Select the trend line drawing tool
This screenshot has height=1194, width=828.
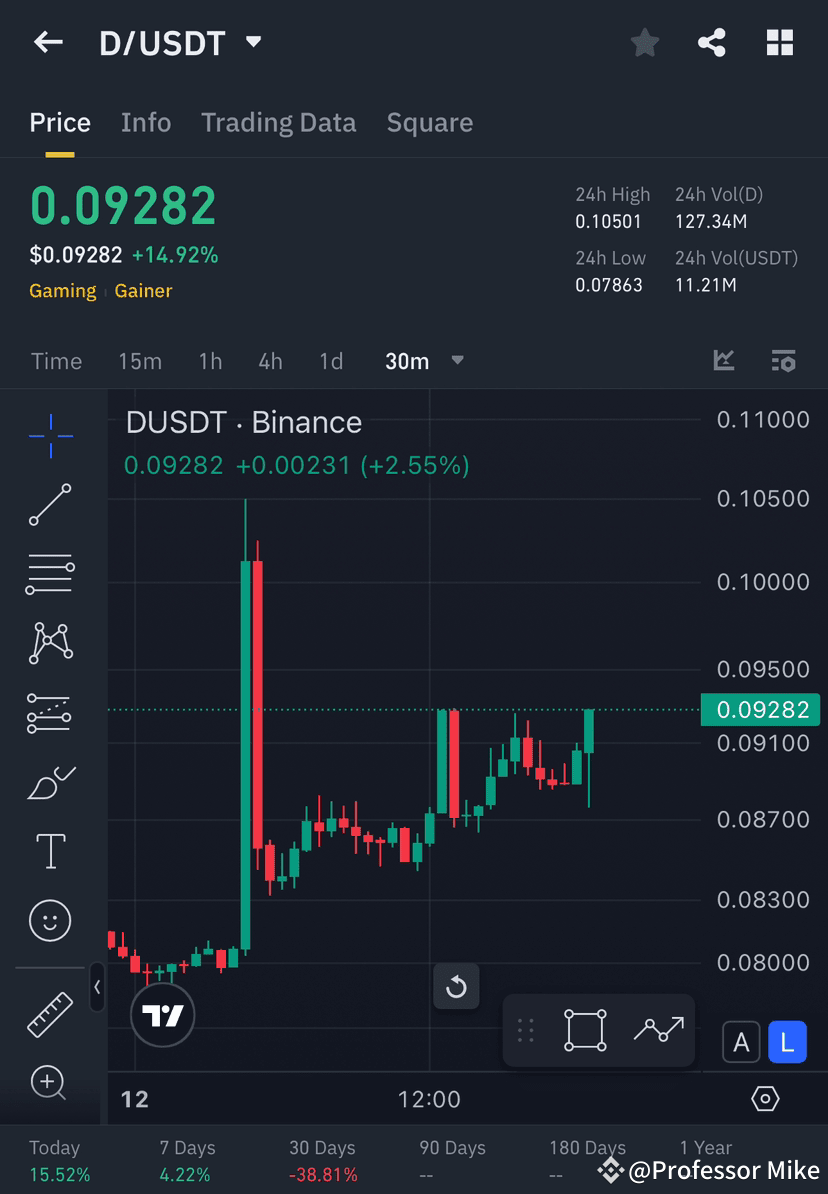pyautogui.click(x=50, y=504)
